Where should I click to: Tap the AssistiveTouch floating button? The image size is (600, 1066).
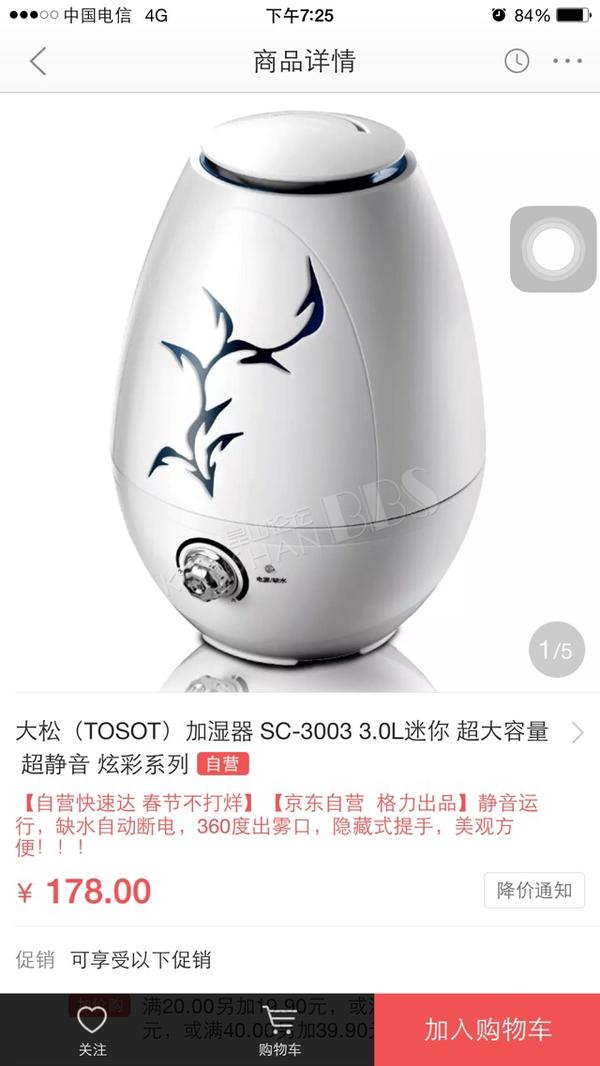pyautogui.click(x=553, y=249)
